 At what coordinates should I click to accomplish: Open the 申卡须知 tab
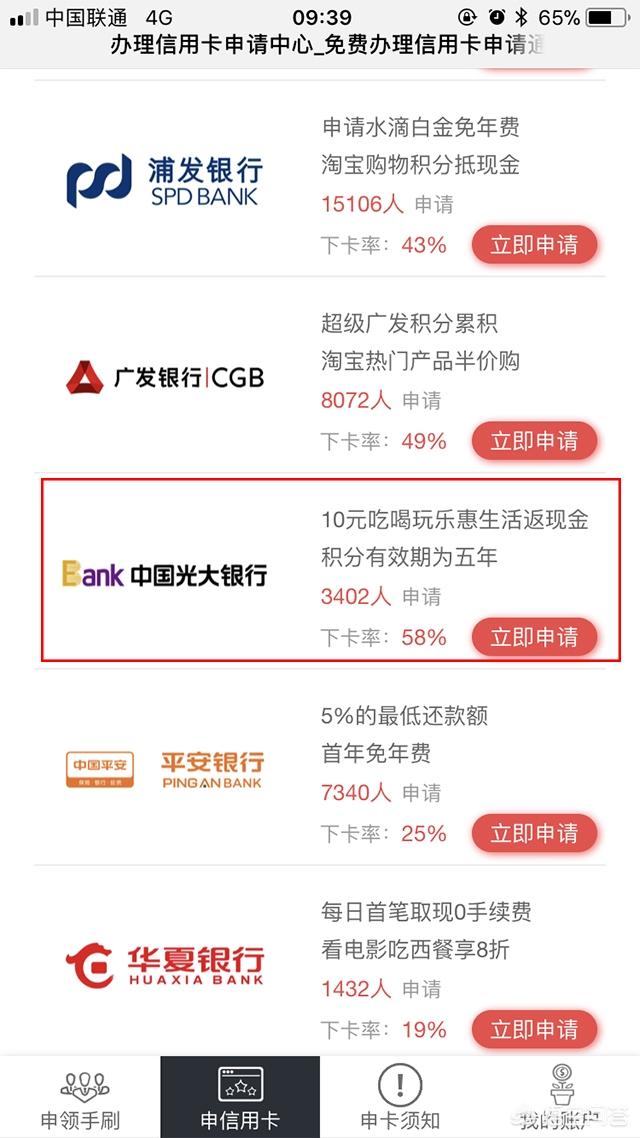(x=400, y=1097)
